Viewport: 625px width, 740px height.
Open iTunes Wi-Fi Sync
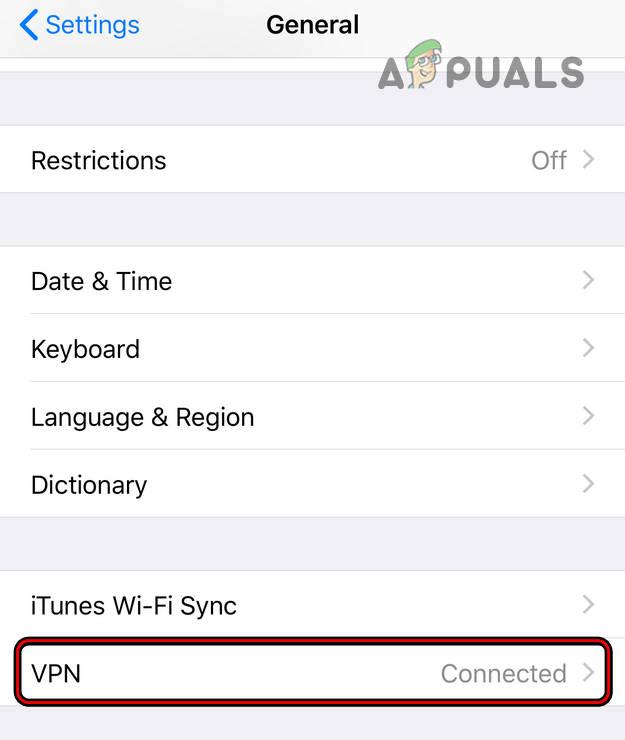(x=312, y=605)
